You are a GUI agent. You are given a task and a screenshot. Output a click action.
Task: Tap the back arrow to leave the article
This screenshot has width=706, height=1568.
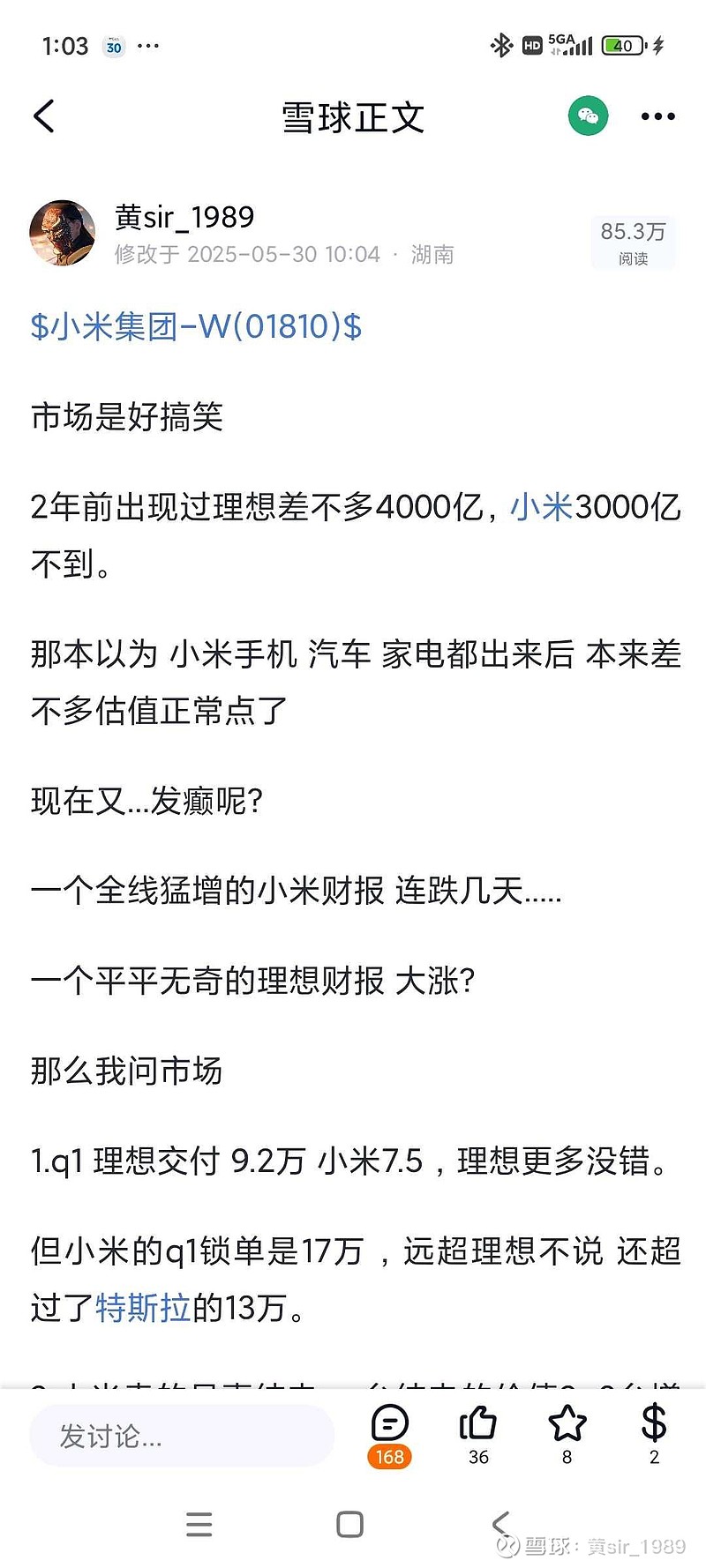44,116
